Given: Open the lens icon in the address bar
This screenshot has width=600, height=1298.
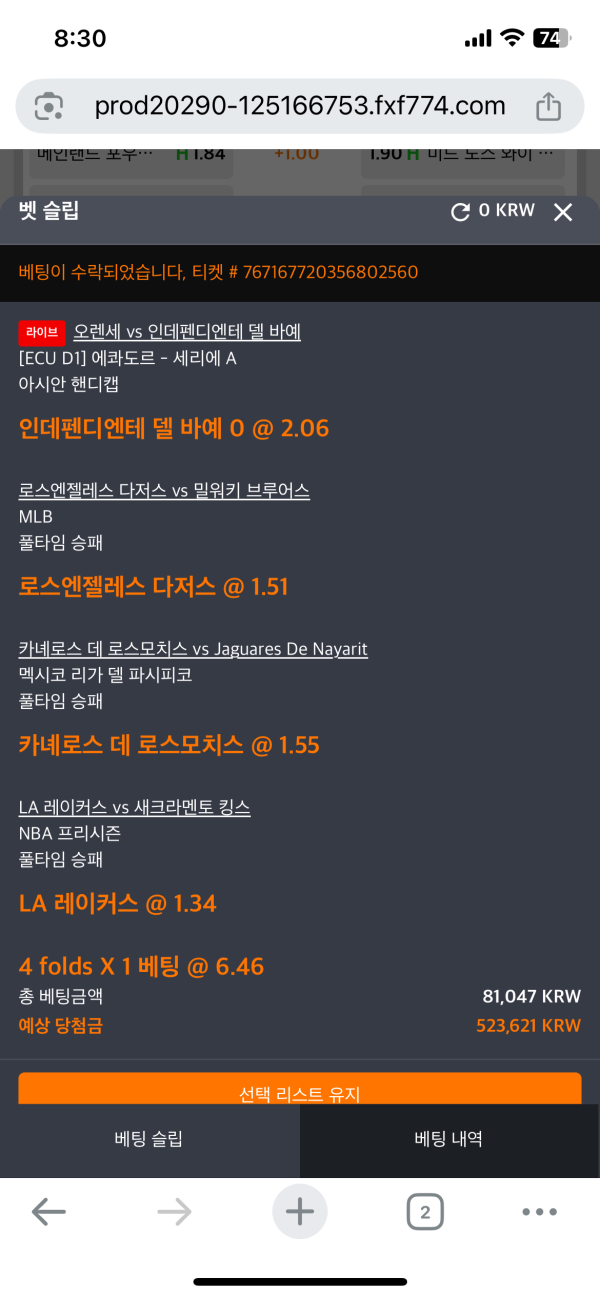Looking at the screenshot, I should coord(48,106).
